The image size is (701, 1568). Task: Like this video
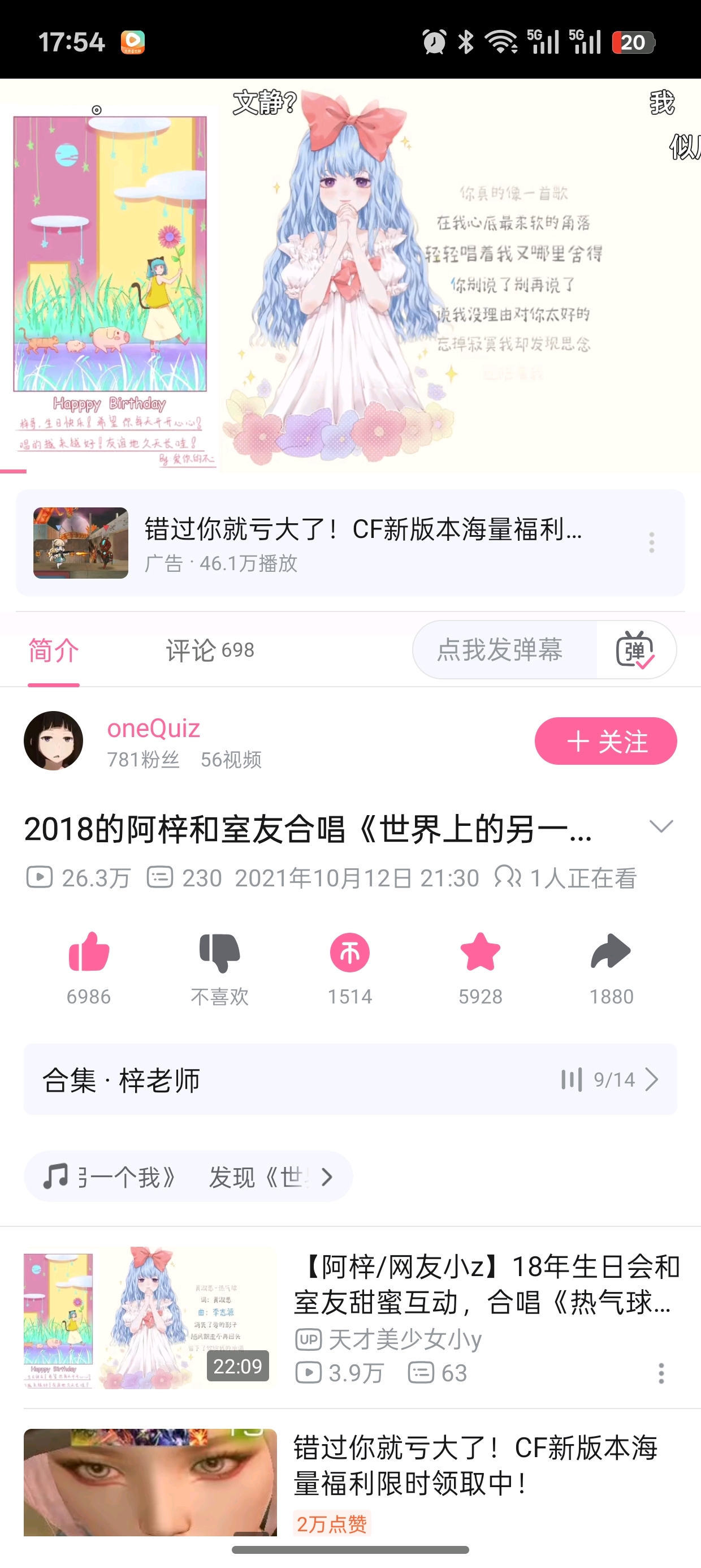click(89, 953)
